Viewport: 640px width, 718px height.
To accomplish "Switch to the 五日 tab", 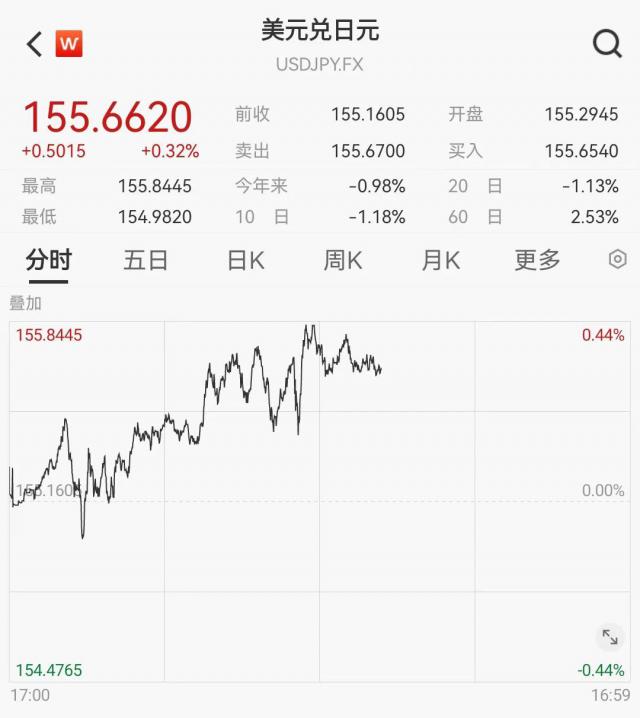I will pos(146,261).
